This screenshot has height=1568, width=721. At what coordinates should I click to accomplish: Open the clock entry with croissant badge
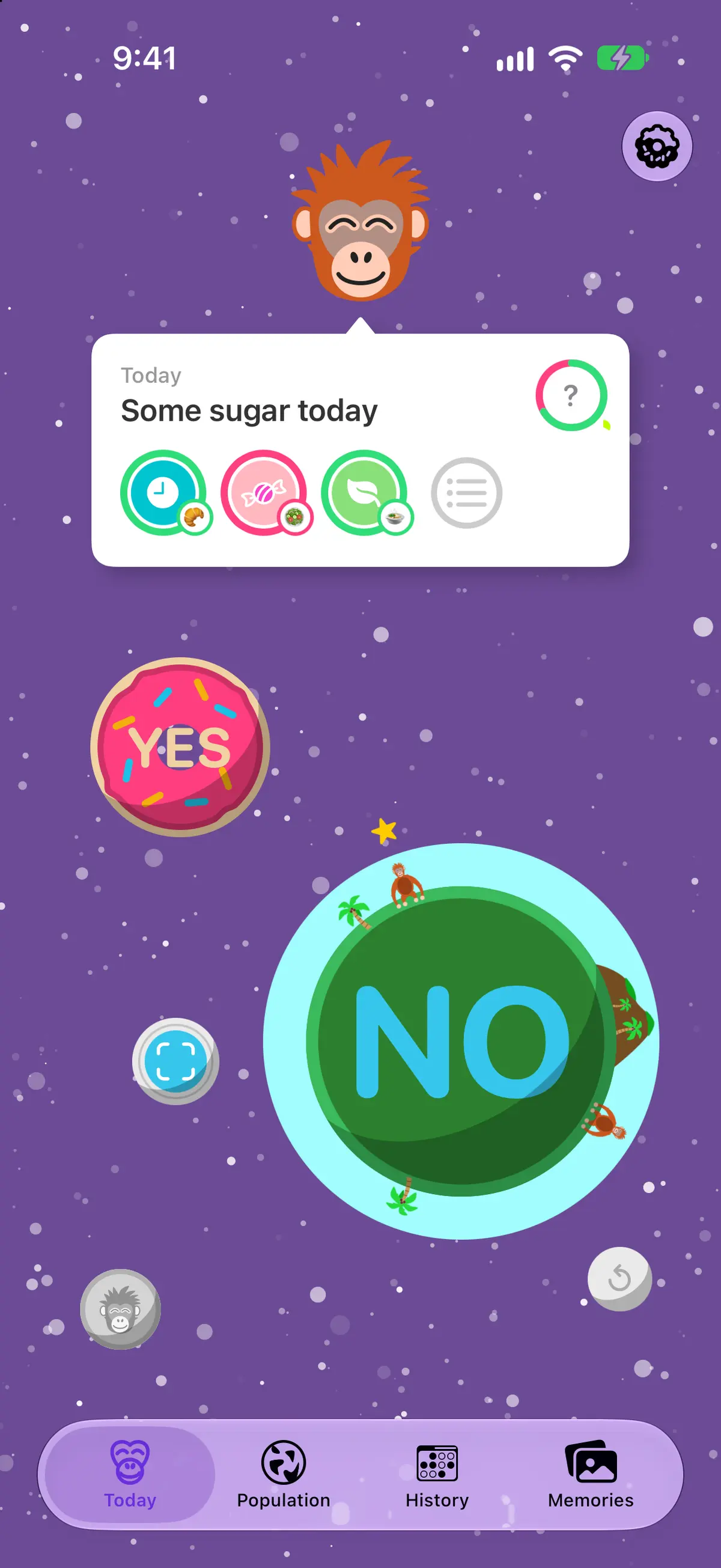pos(164,492)
